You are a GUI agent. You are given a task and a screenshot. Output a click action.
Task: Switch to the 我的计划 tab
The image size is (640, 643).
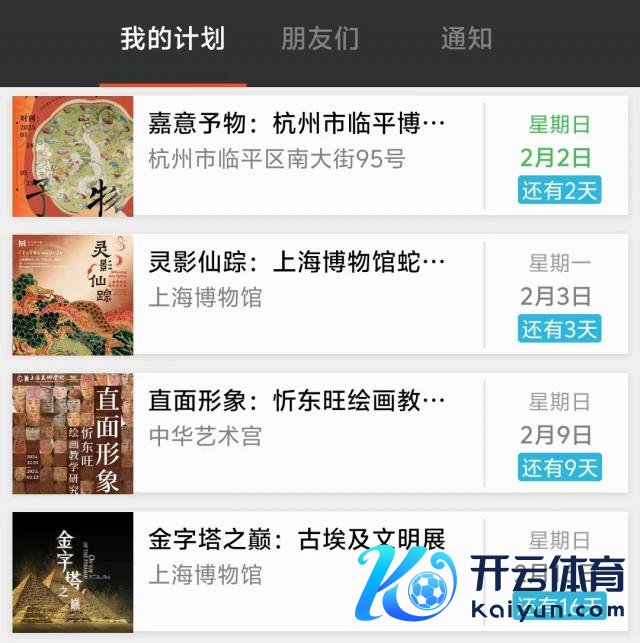click(x=172, y=39)
